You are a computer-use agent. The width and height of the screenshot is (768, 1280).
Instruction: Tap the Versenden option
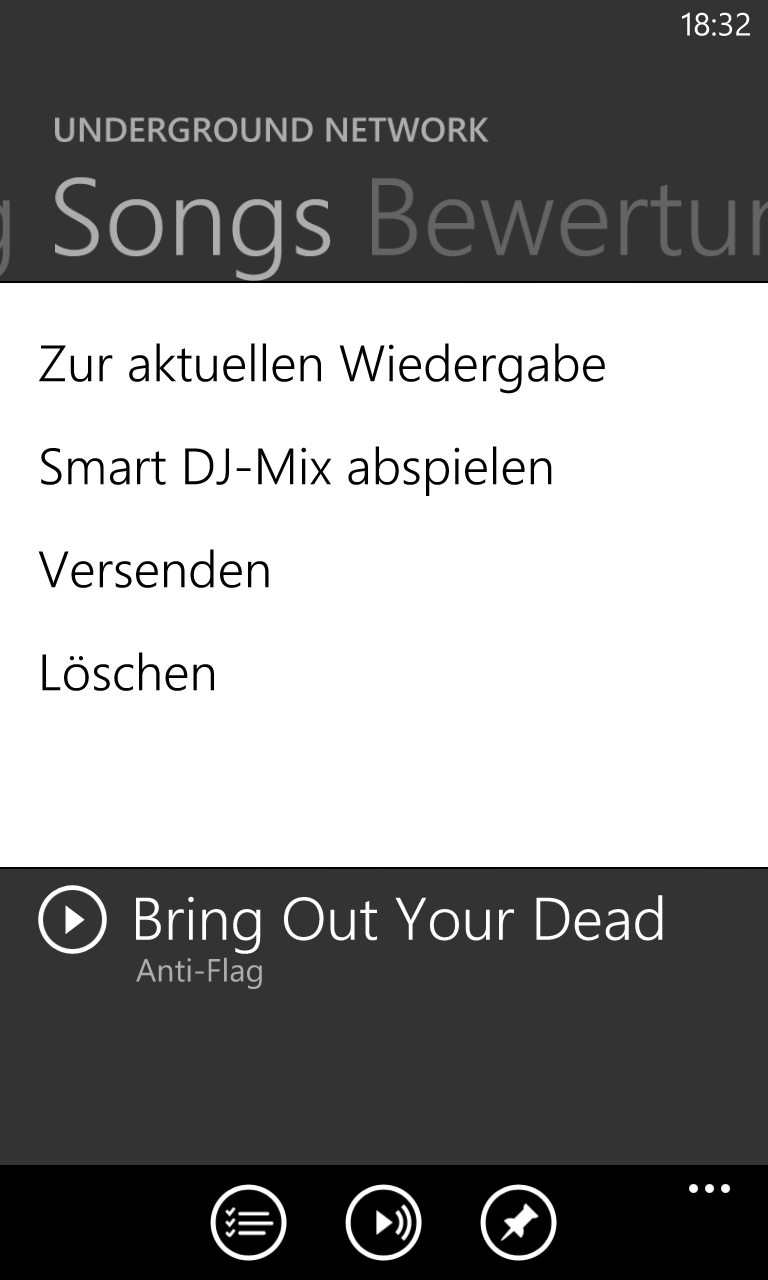[x=155, y=570]
